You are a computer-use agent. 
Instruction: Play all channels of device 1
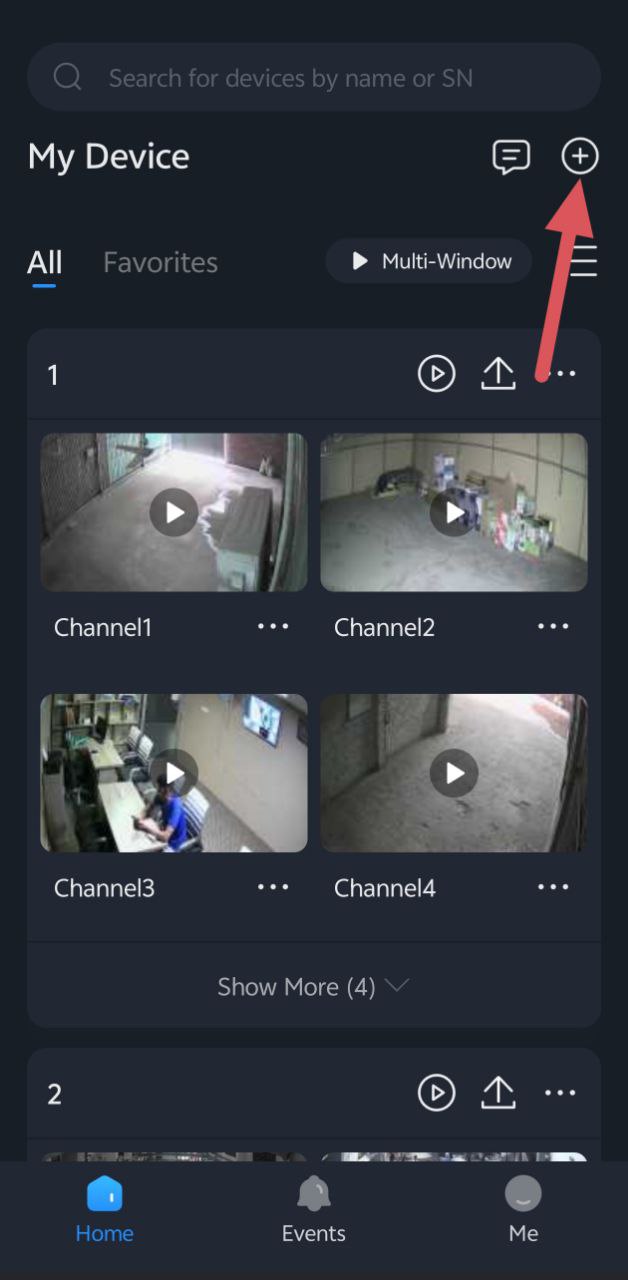(436, 374)
